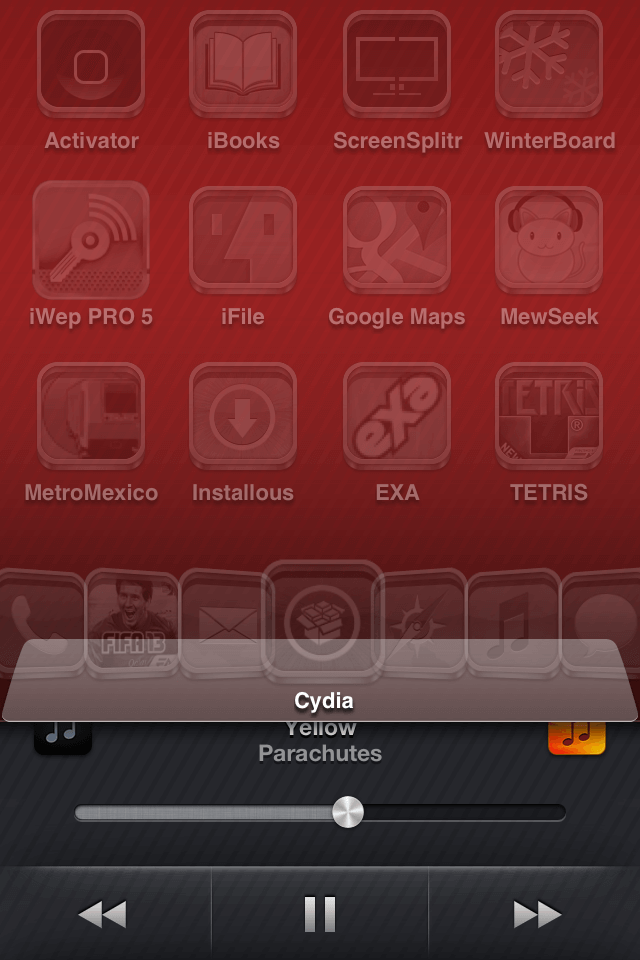This screenshot has width=640, height=960.
Task: Launch the EXA app
Action: coord(397,417)
